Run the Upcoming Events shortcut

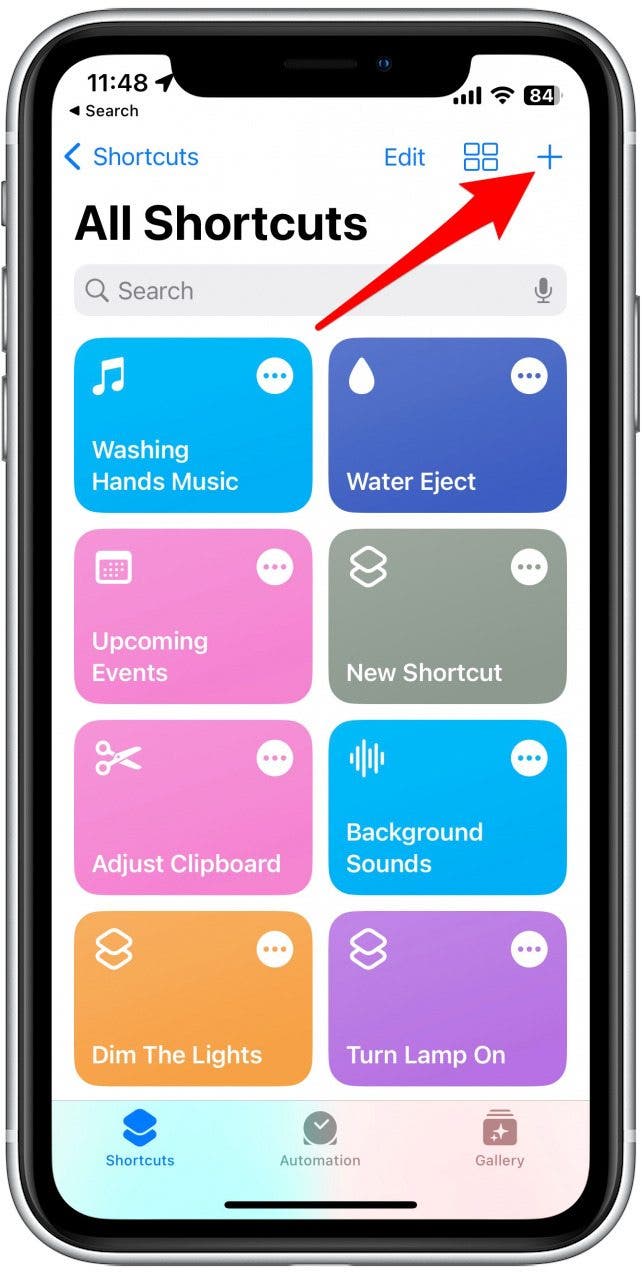pyautogui.click(x=165, y=640)
